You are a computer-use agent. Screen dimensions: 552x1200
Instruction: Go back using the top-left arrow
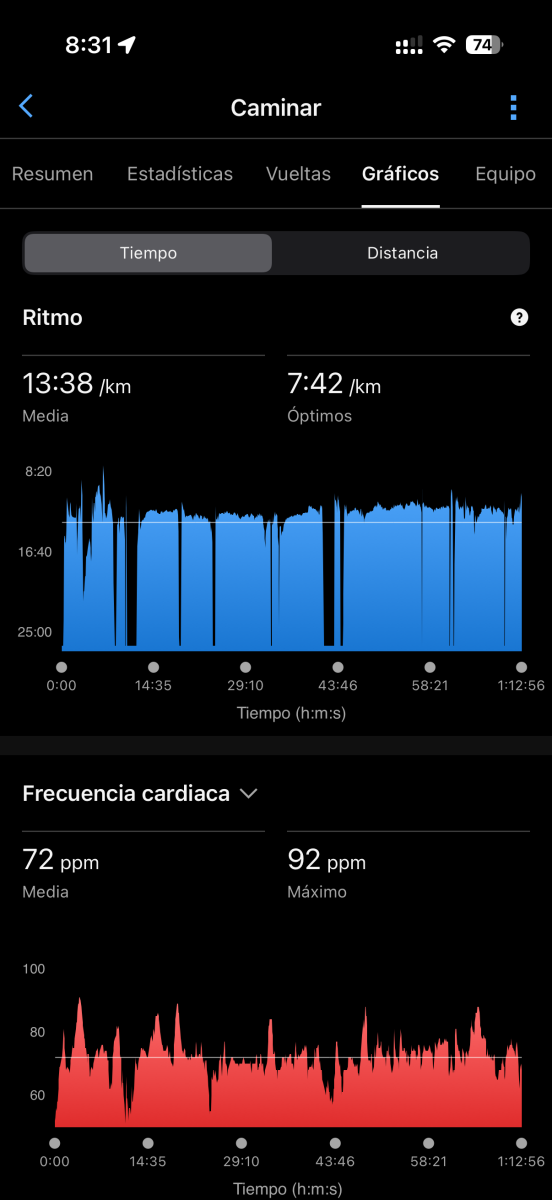pos(26,107)
